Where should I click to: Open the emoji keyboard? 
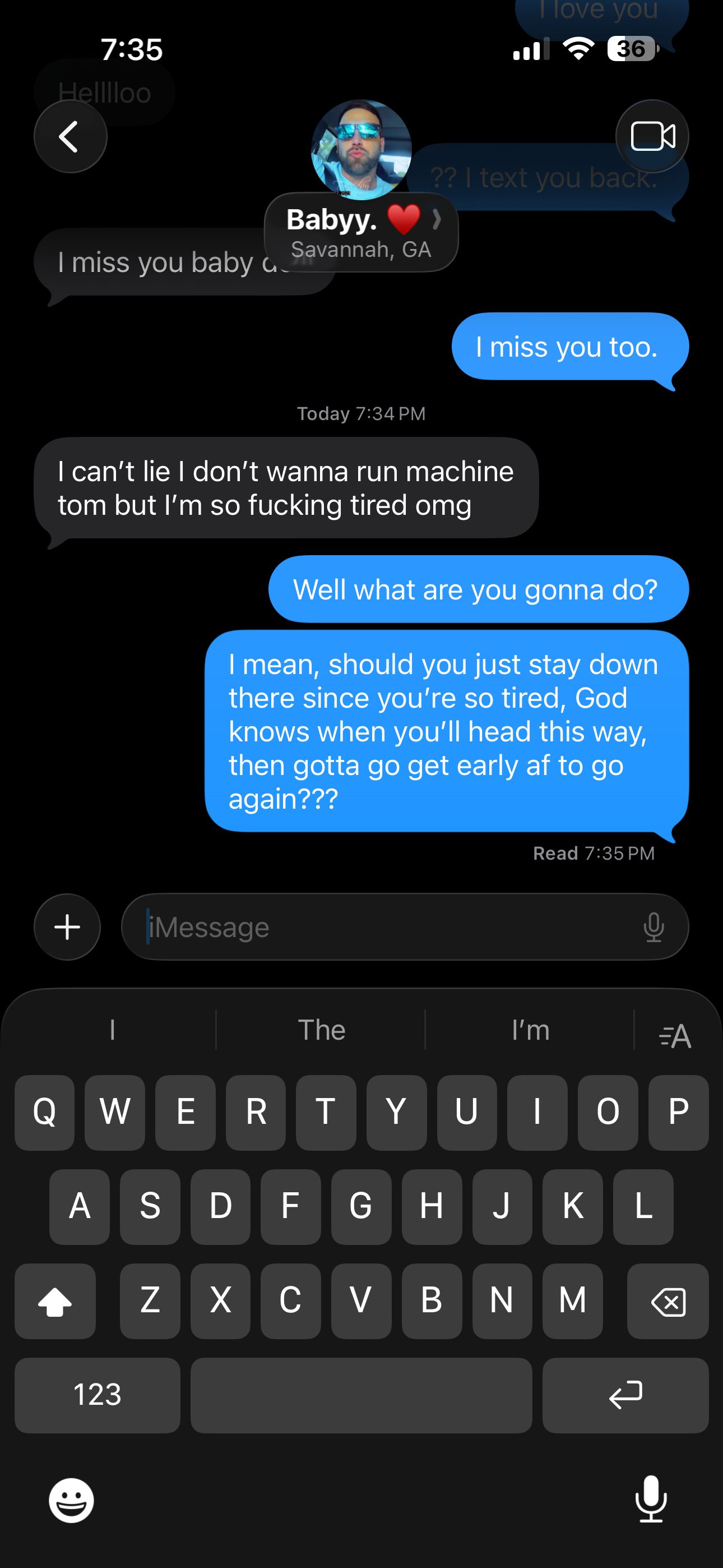point(71,1499)
